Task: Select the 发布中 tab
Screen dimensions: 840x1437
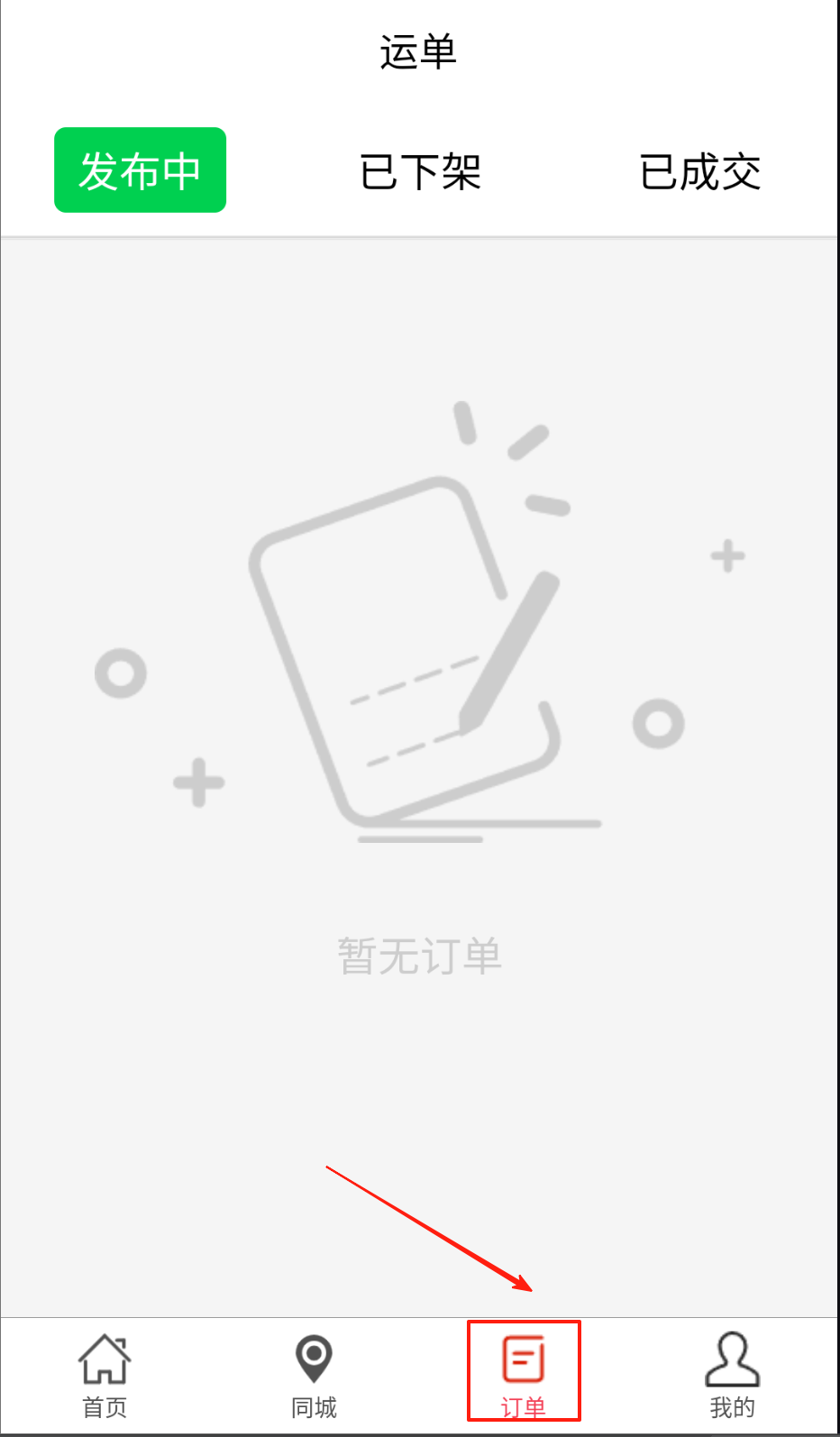Action: (x=140, y=170)
